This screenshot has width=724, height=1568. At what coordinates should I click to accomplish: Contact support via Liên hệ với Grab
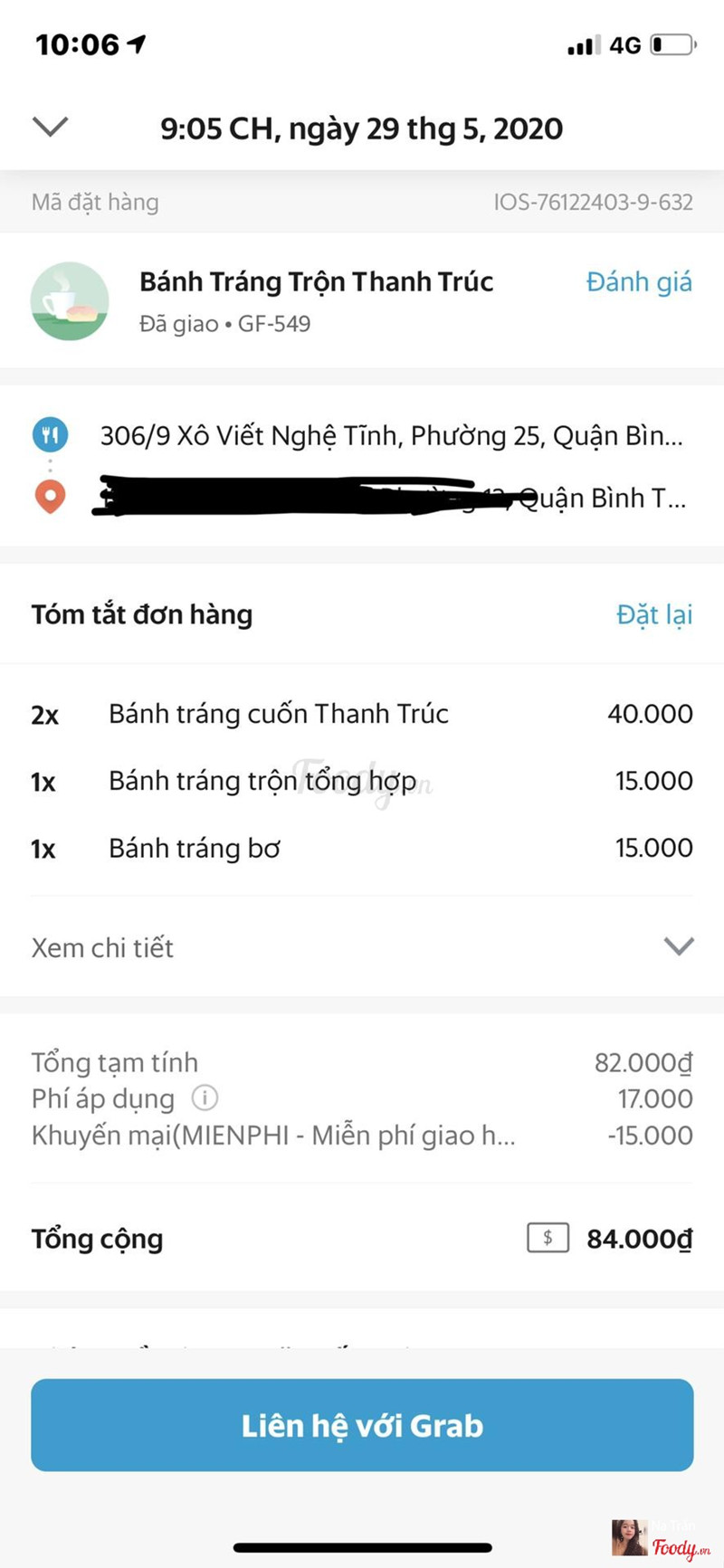362,1425
